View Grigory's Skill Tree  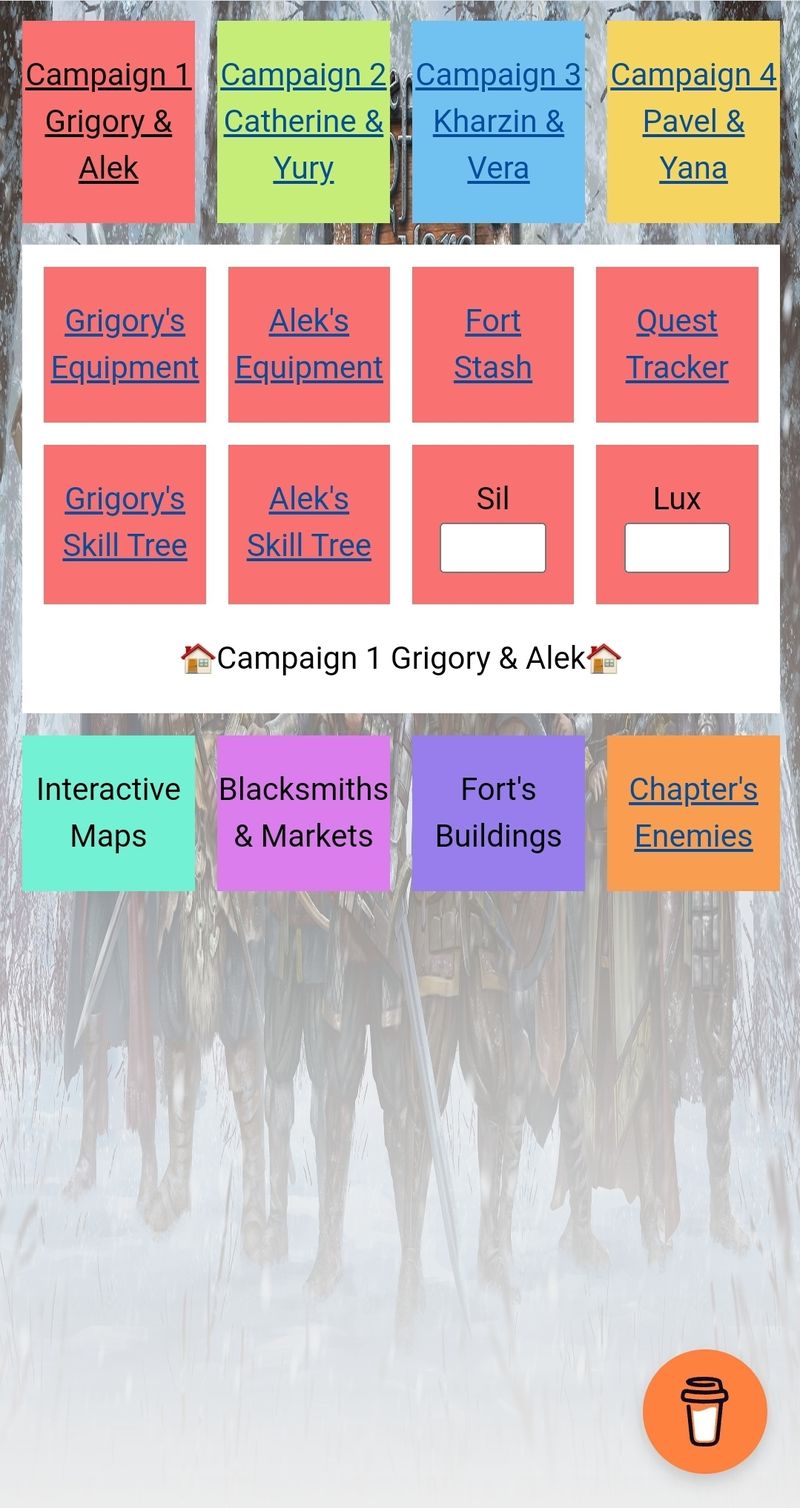tap(125, 522)
